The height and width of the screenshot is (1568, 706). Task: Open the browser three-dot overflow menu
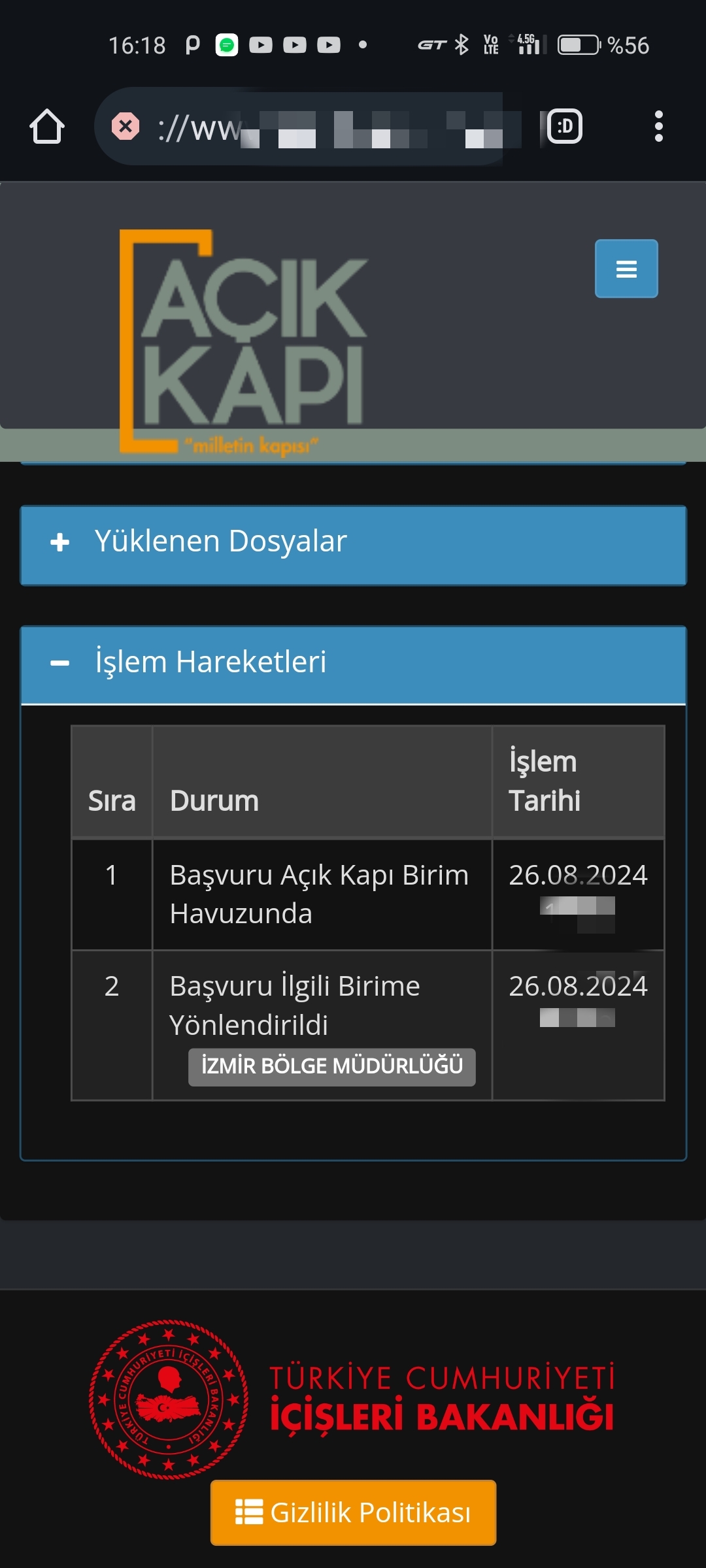coord(658,126)
